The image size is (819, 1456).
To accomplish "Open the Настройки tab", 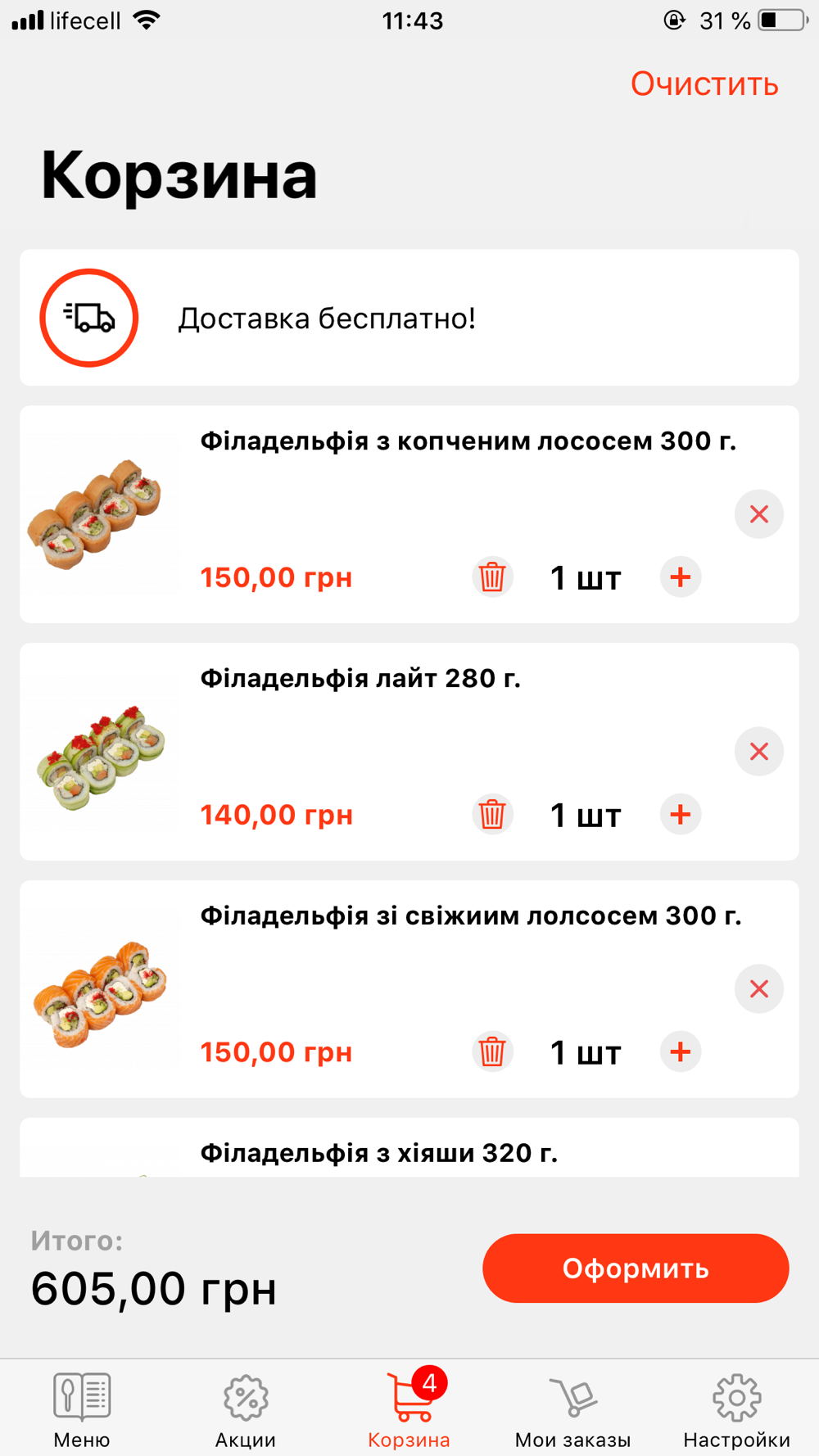I will [x=737, y=1410].
